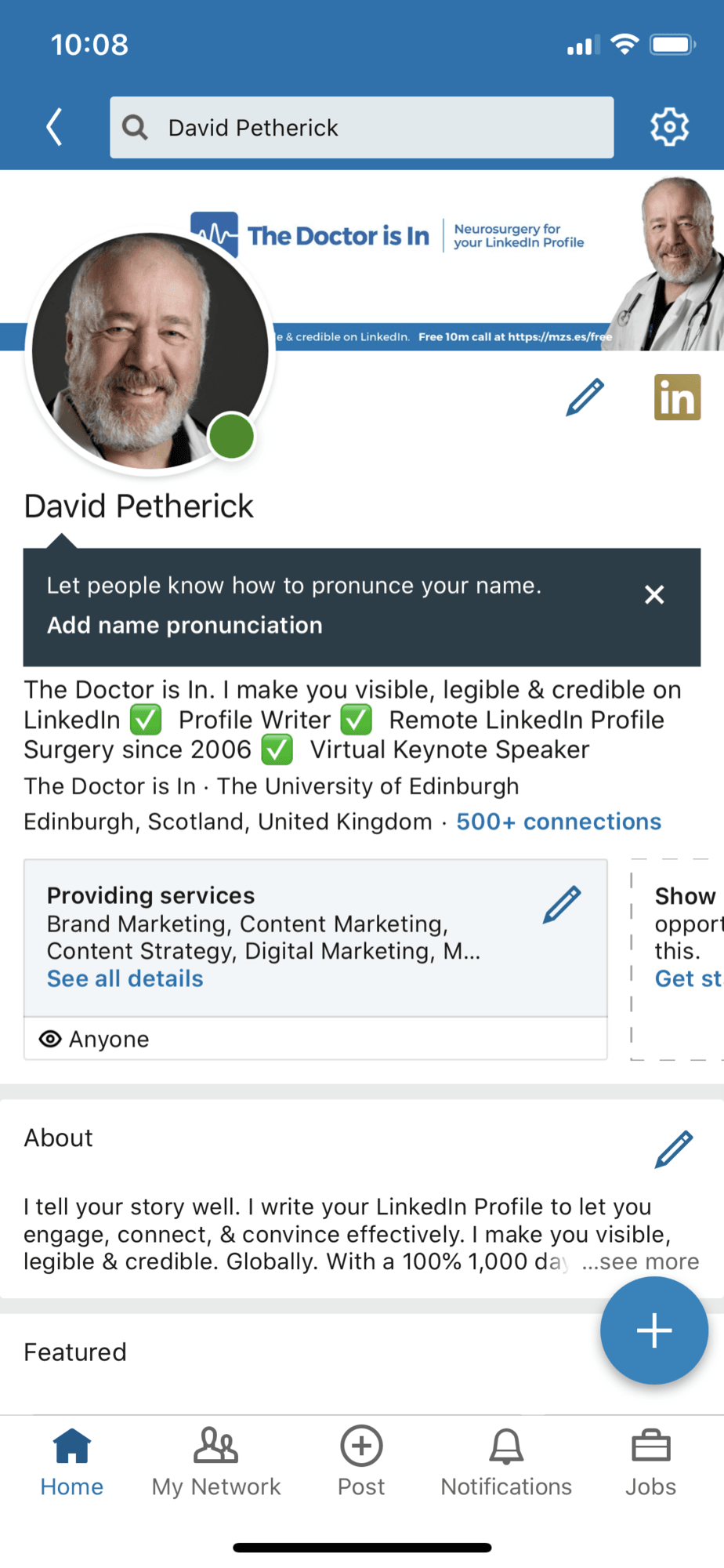Expand About text with see more
Viewport: 724px width, 1568px height.
point(640,1261)
